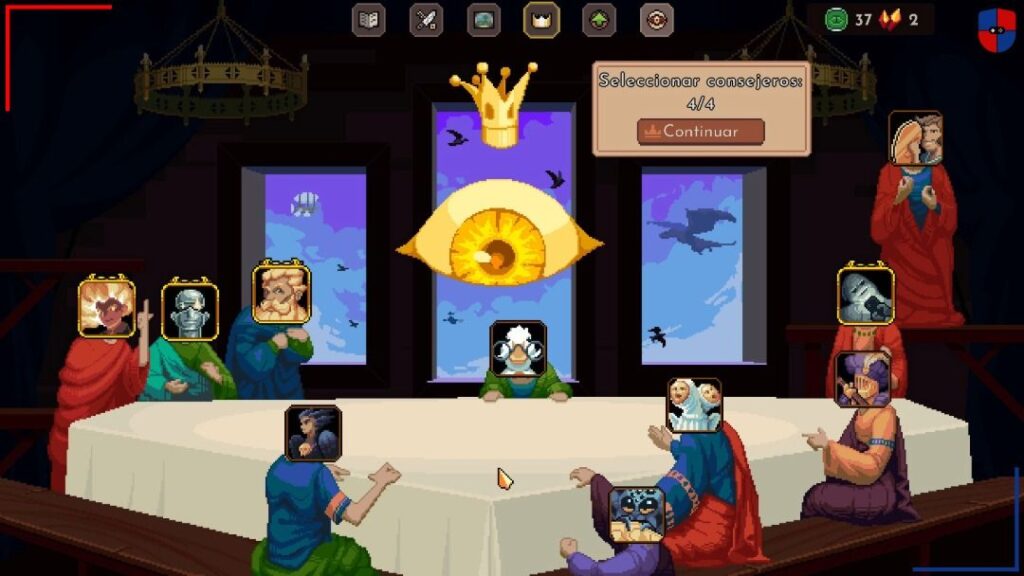Open the green arrow icon in toolbar
Image resolution: width=1024 pixels, height=576 pixels.
point(599,20)
